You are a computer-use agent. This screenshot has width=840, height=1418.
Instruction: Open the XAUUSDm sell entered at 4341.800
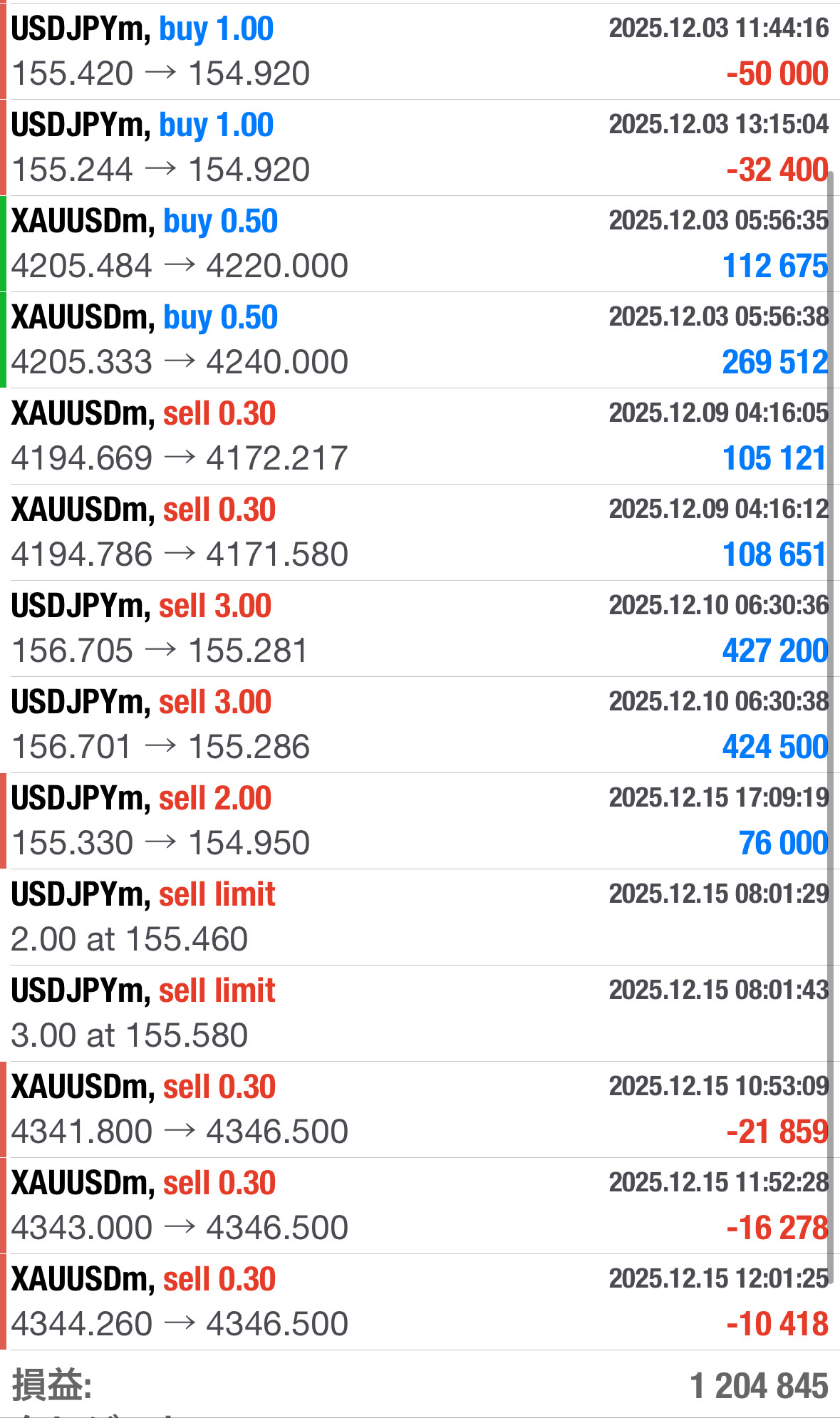420,1109
